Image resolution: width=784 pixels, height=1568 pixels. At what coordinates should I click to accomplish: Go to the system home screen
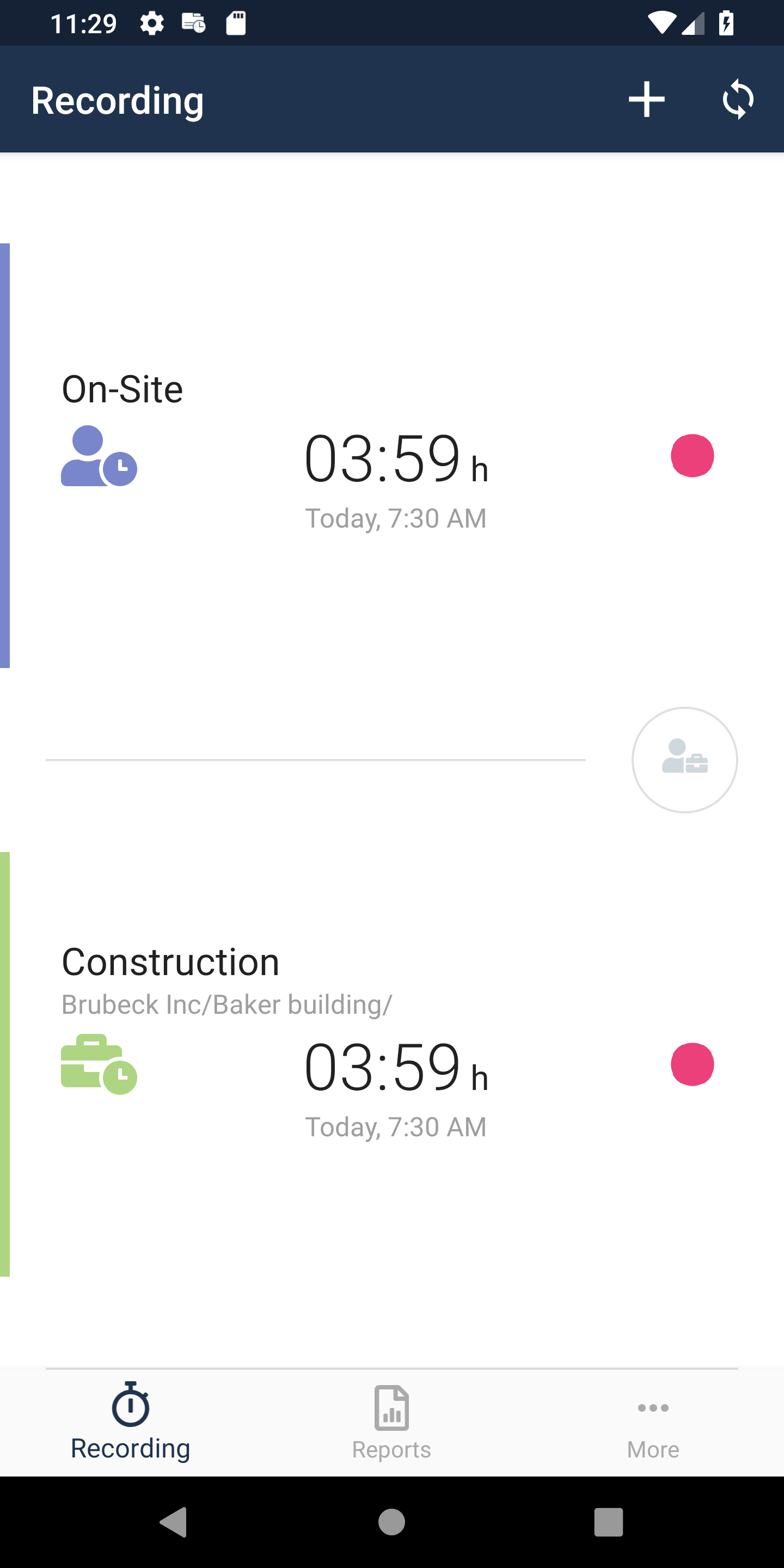391,1522
